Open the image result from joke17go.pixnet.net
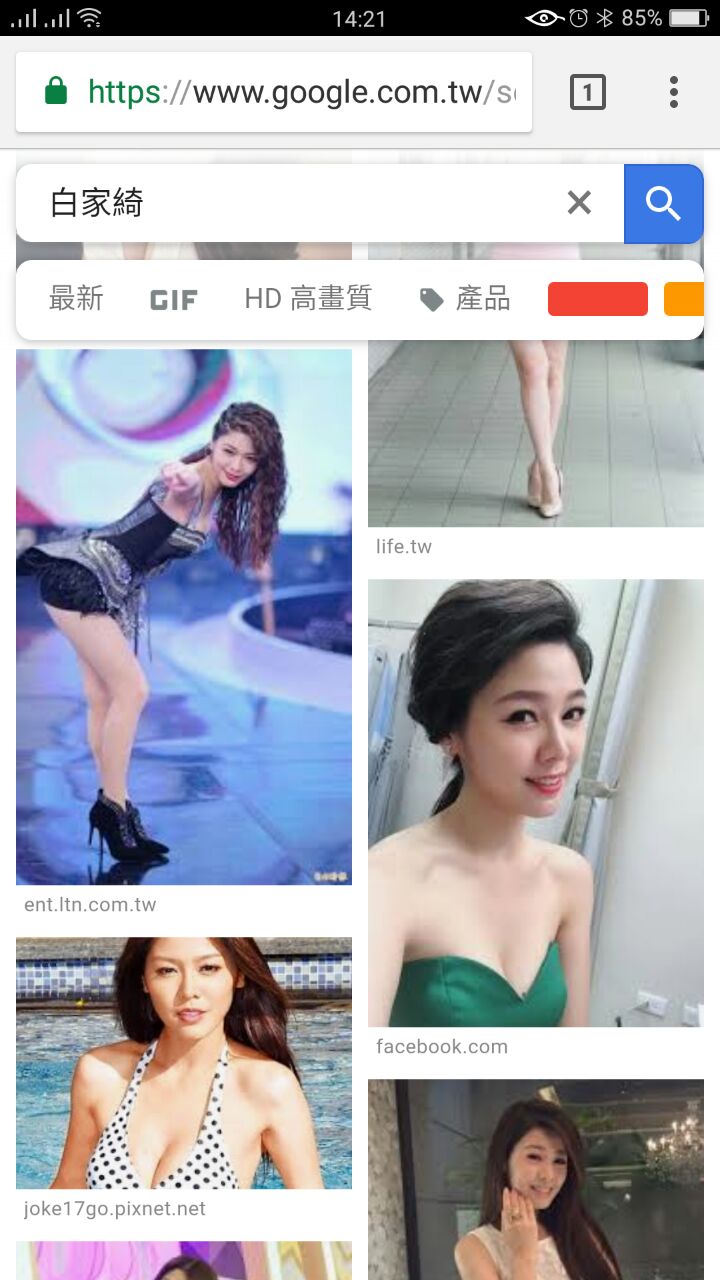The width and height of the screenshot is (720, 1280). 184,1062
